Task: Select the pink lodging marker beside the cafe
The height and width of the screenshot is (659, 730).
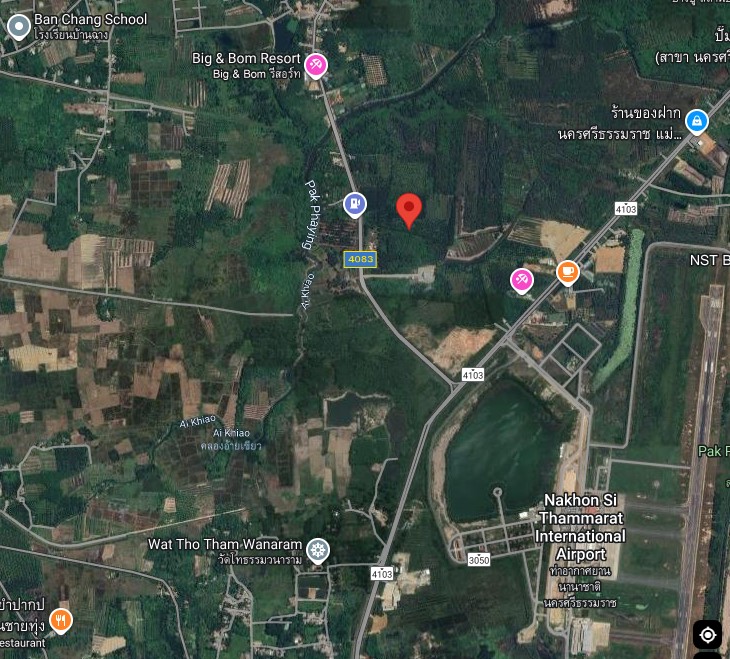Action: [x=522, y=280]
